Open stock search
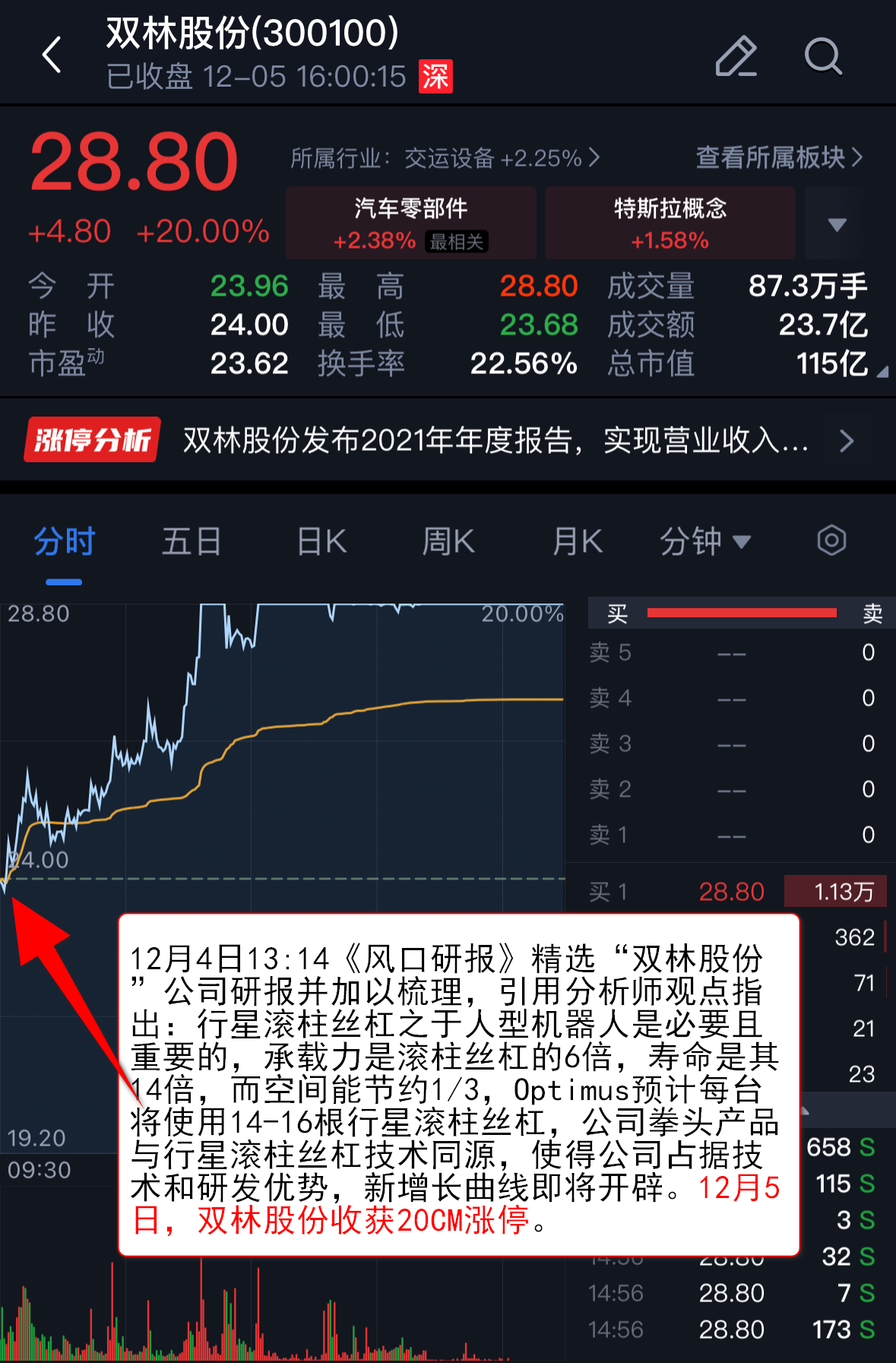The image size is (896, 1363). pos(823,56)
